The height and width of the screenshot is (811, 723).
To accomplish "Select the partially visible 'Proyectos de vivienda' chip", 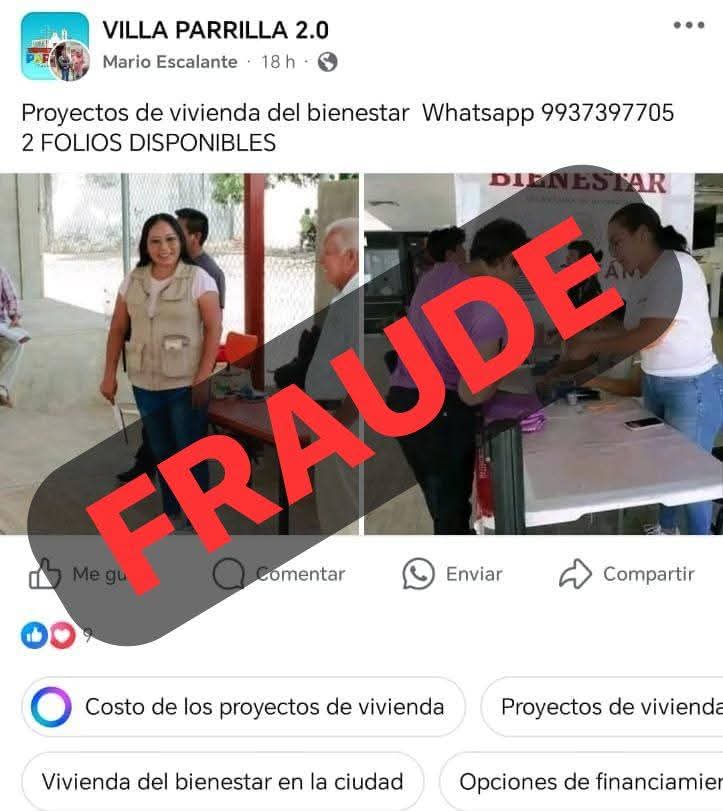I will (x=605, y=707).
